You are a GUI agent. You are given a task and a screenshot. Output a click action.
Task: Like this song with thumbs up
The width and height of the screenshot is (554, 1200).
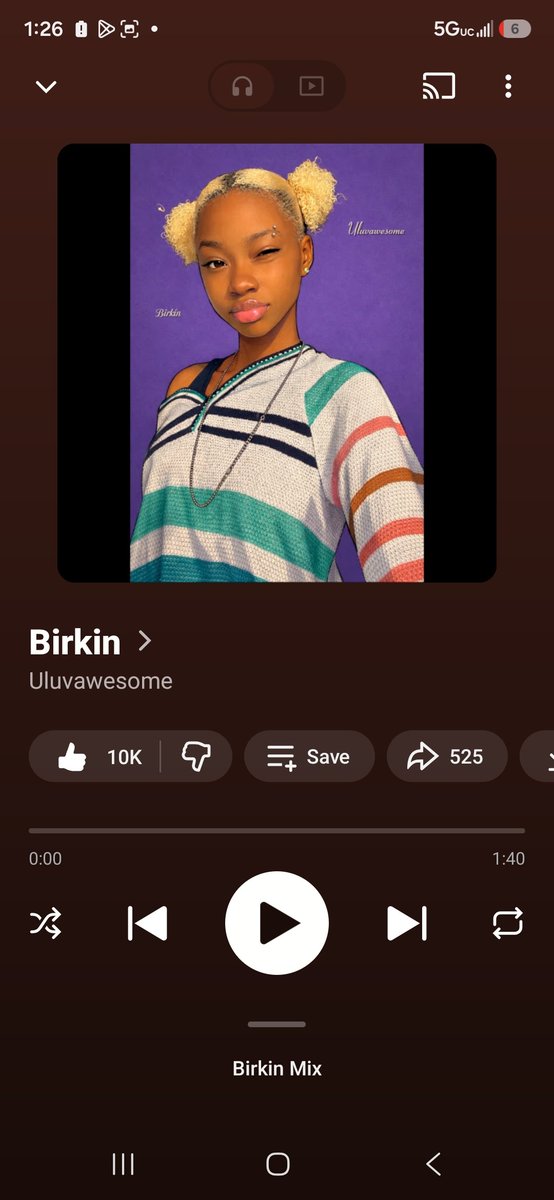coord(95,757)
